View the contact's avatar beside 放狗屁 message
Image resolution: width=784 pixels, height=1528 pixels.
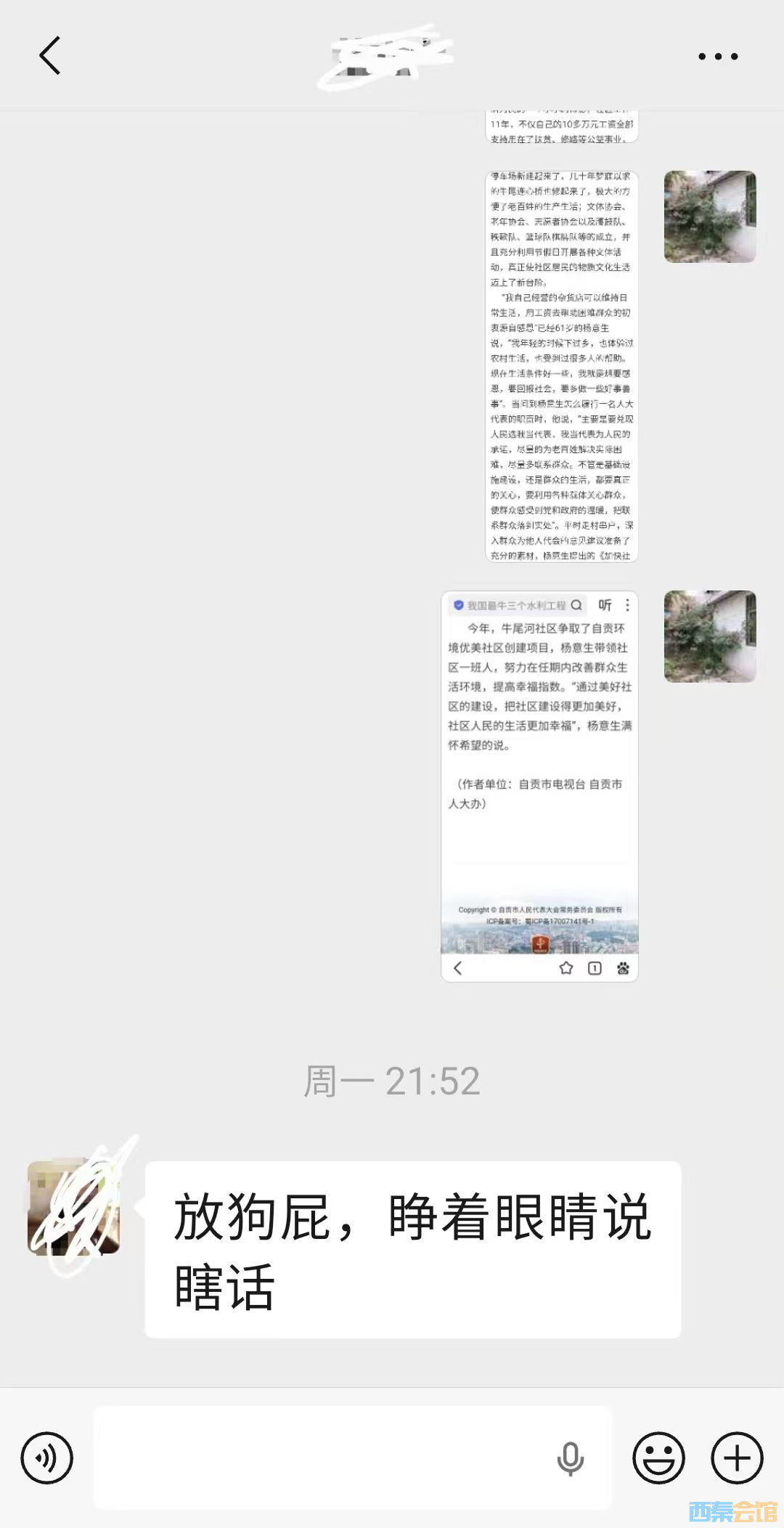click(73, 1207)
